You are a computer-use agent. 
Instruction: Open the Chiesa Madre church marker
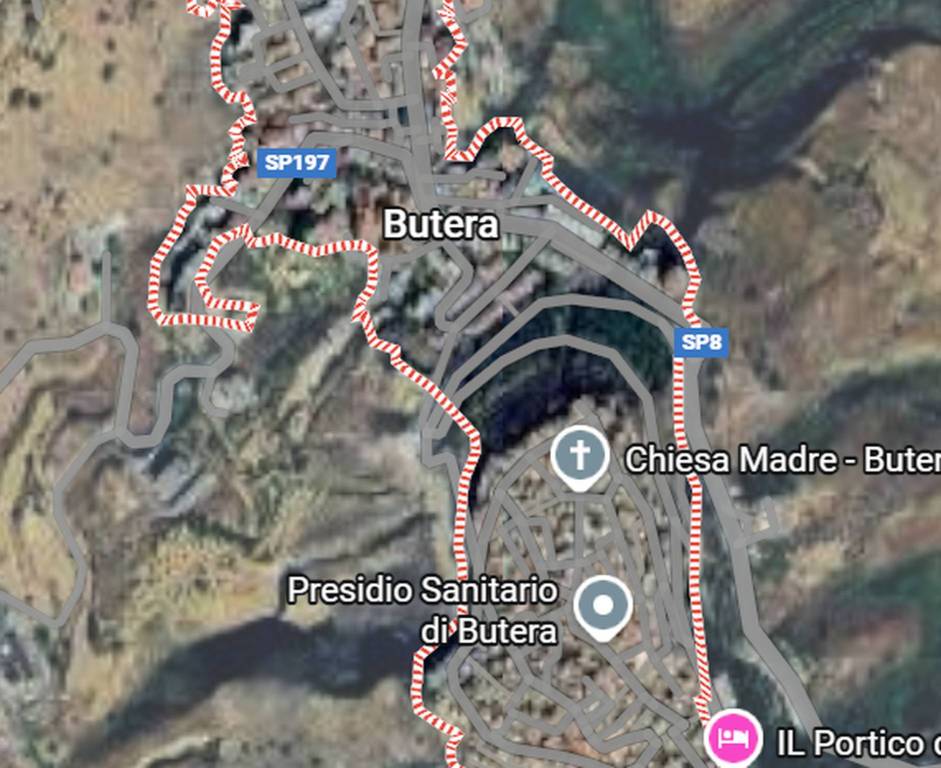[579, 457]
